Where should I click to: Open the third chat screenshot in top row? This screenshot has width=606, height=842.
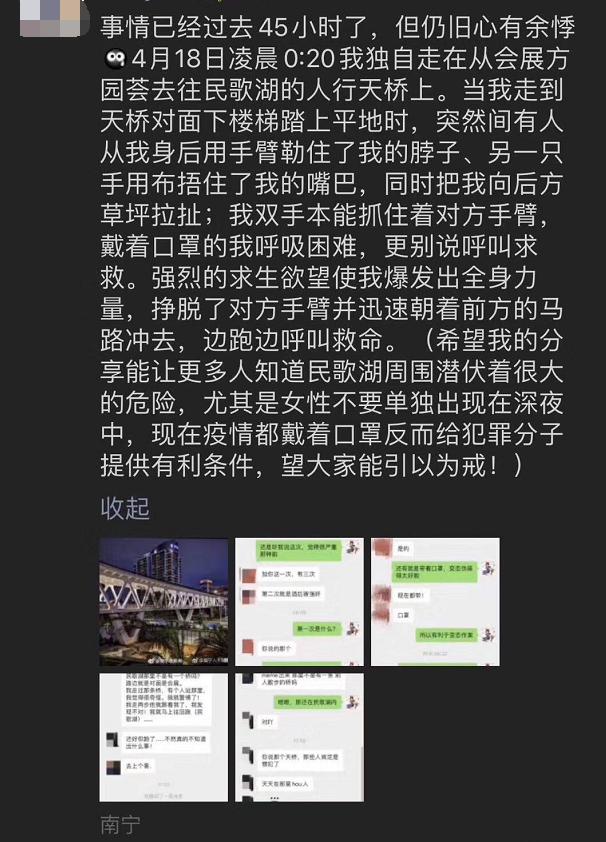(434, 601)
